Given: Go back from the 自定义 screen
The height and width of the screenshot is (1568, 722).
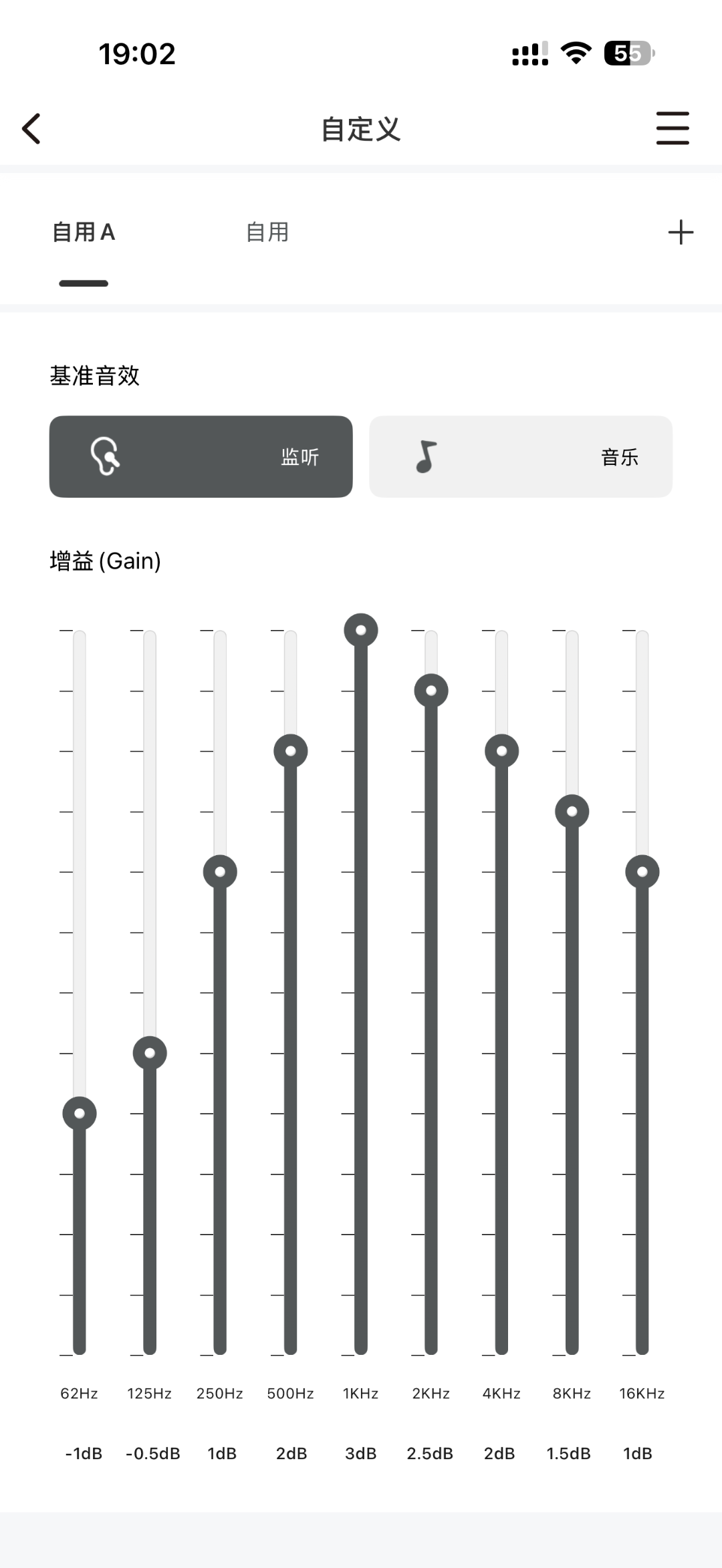Looking at the screenshot, I should [31, 128].
